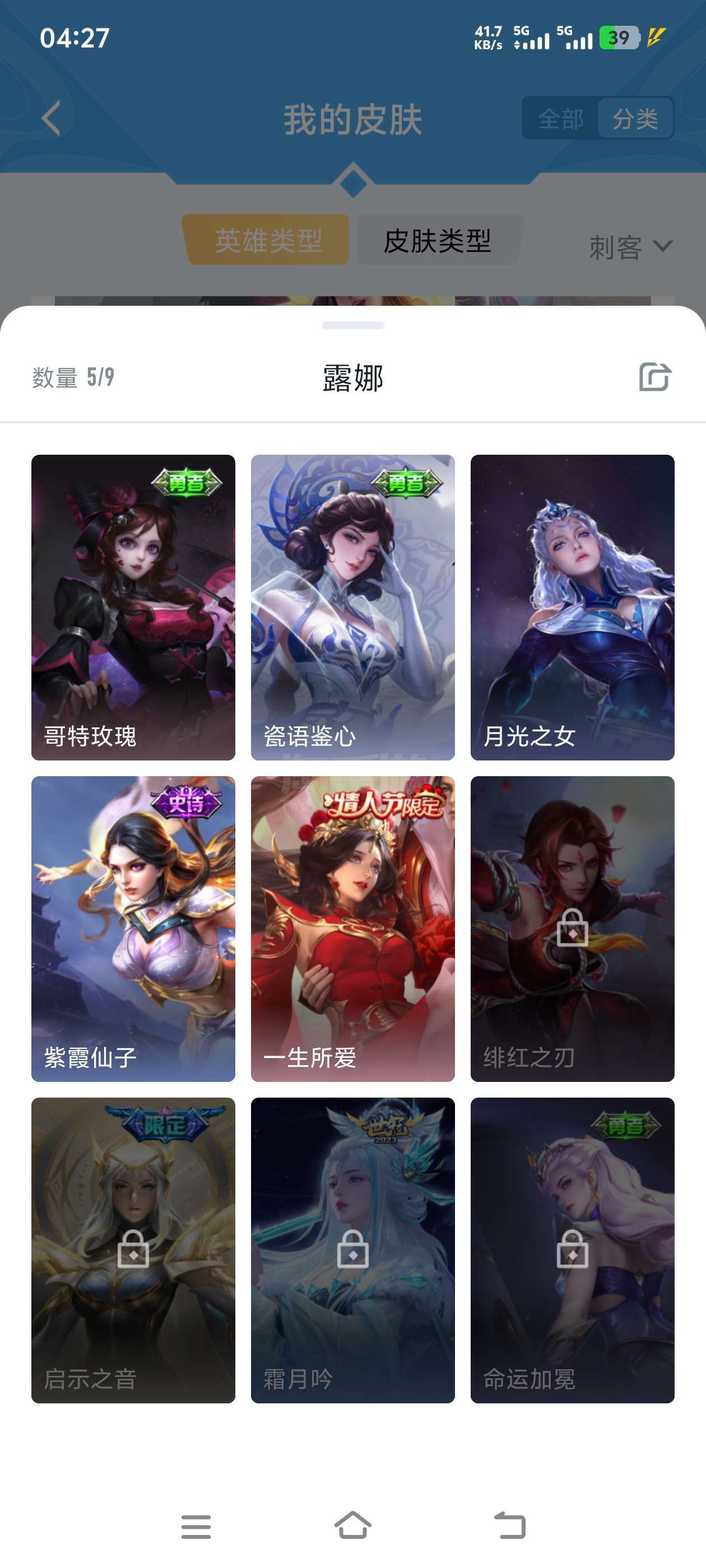Expand the 刺客 dropdown filter
Viewport: 706px width, 1568px height.
(x=630, y=247)
